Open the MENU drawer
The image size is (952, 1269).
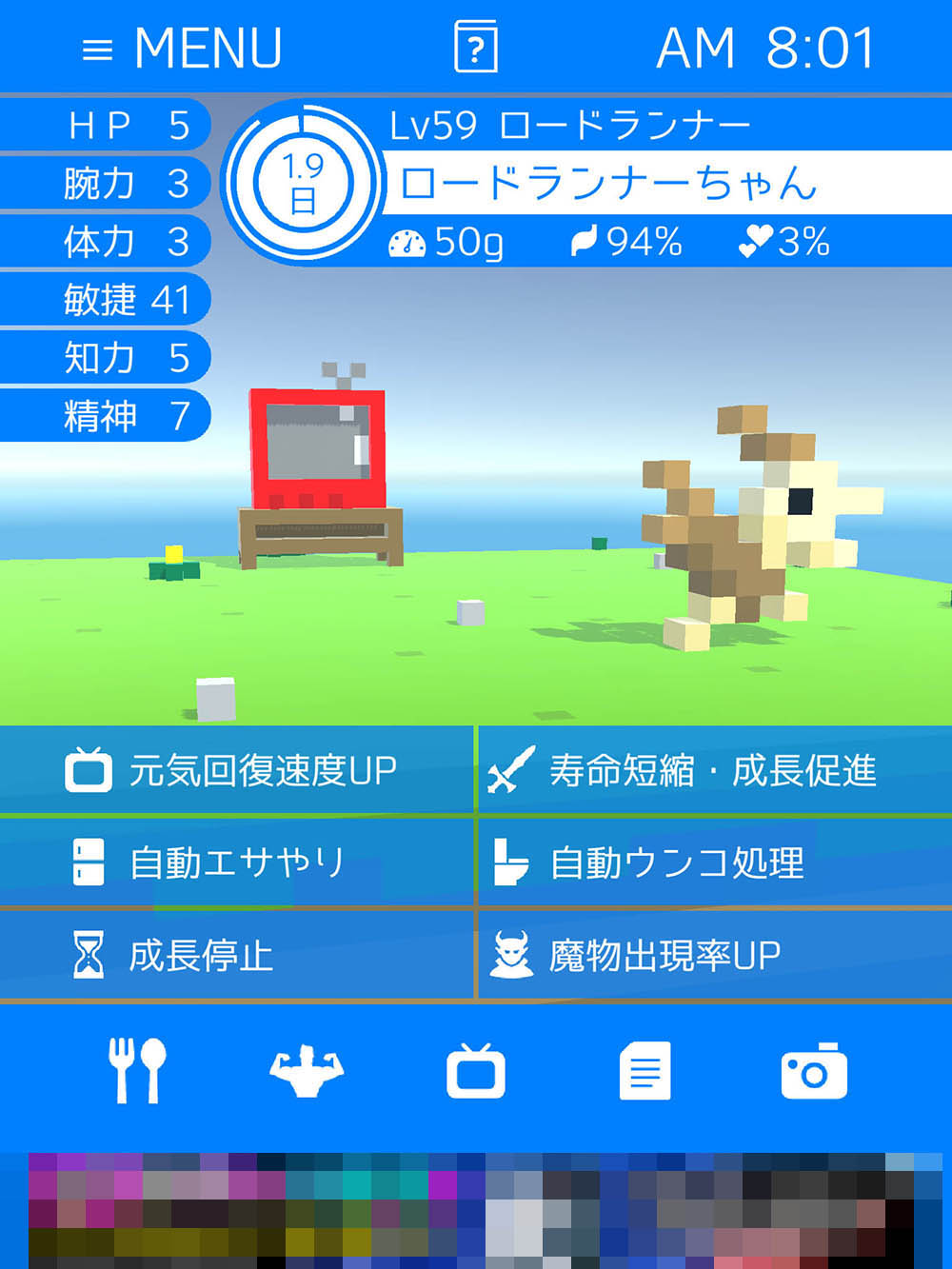[182, 49]
